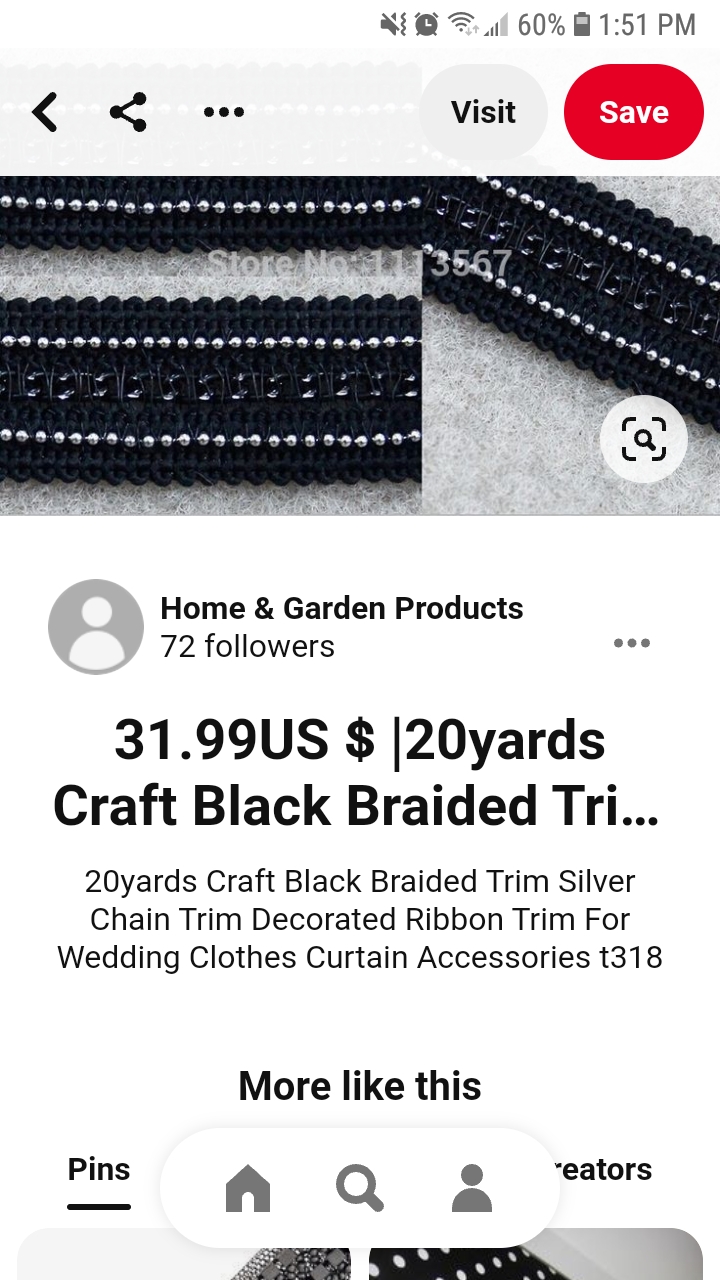
Task: Open search from bottom navigation
Action: [359, 1188]
